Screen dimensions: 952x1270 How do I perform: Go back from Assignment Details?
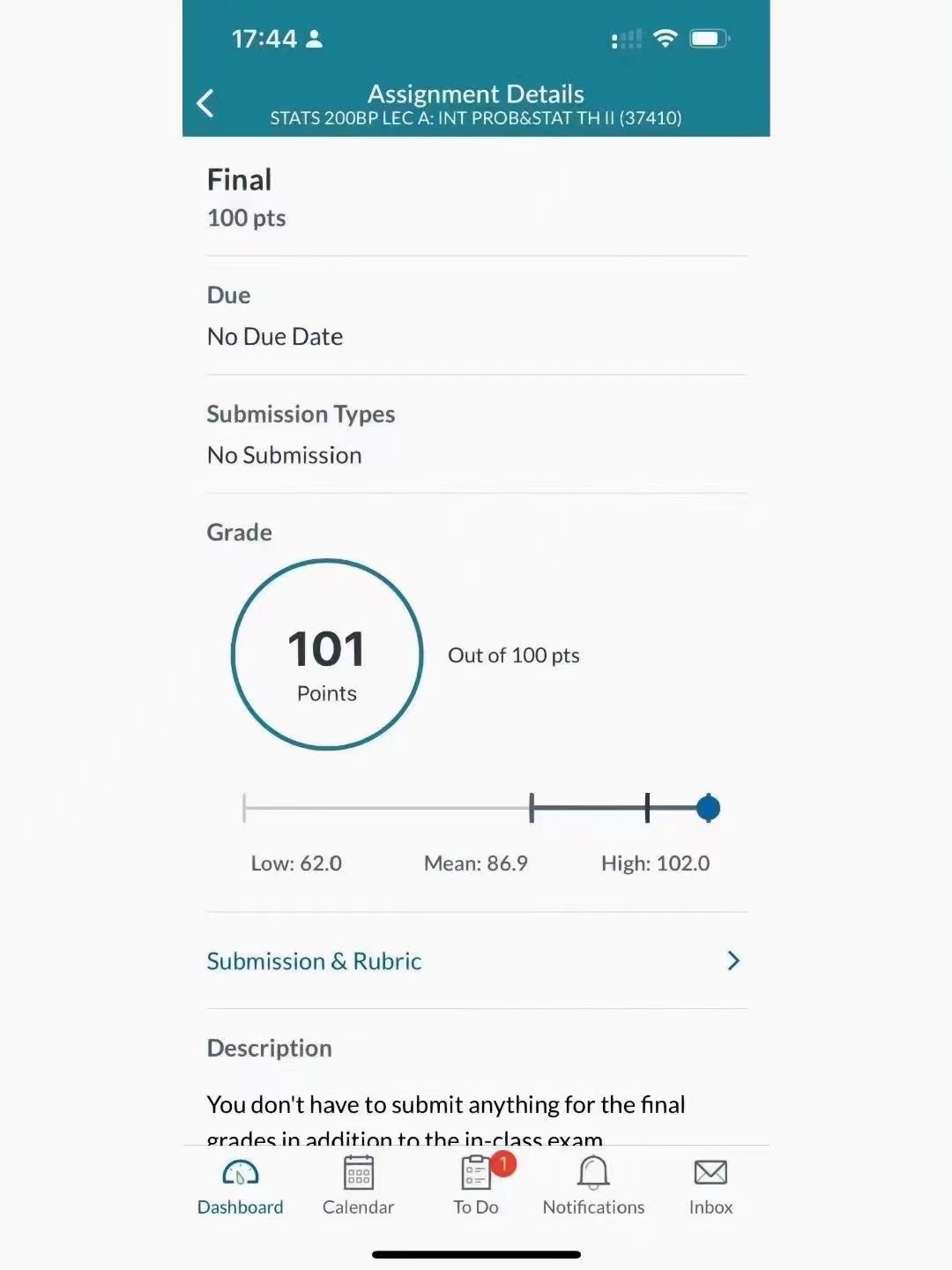(x=205, y=103)
